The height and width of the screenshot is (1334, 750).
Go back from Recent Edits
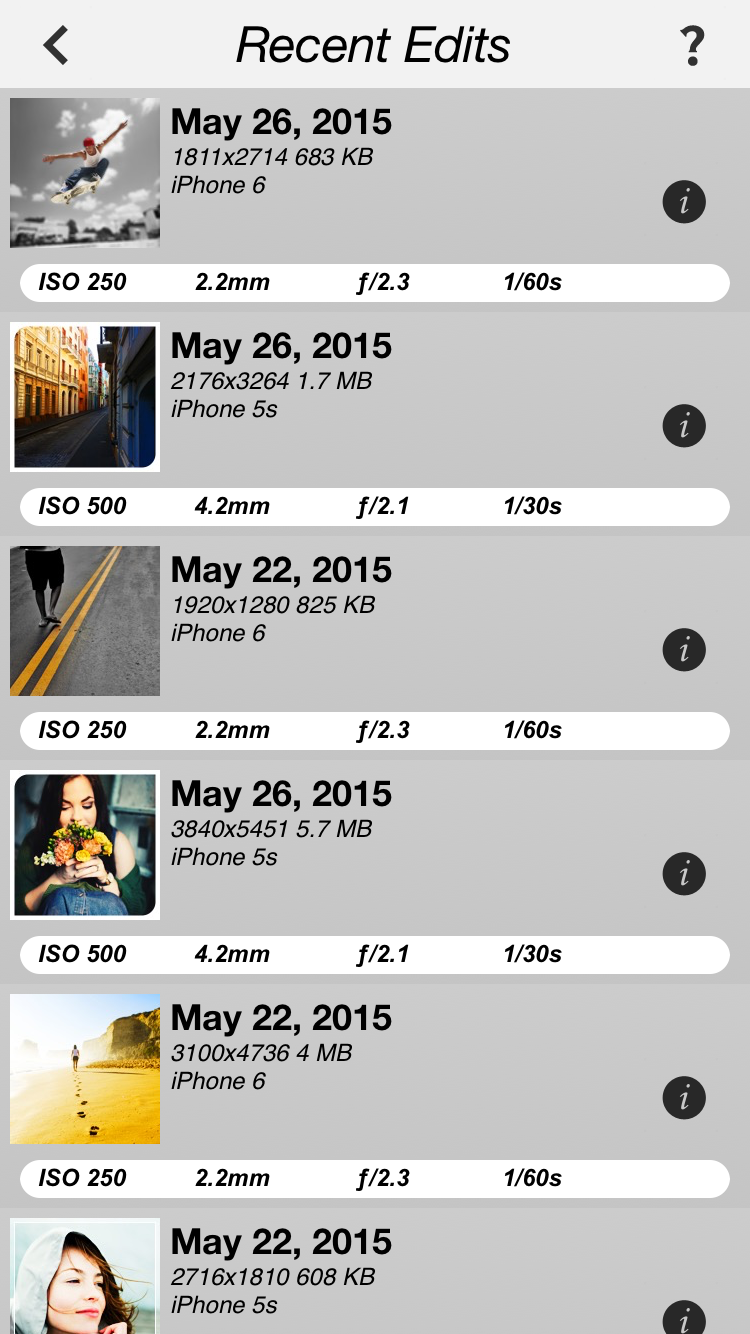tap(56, 46)
